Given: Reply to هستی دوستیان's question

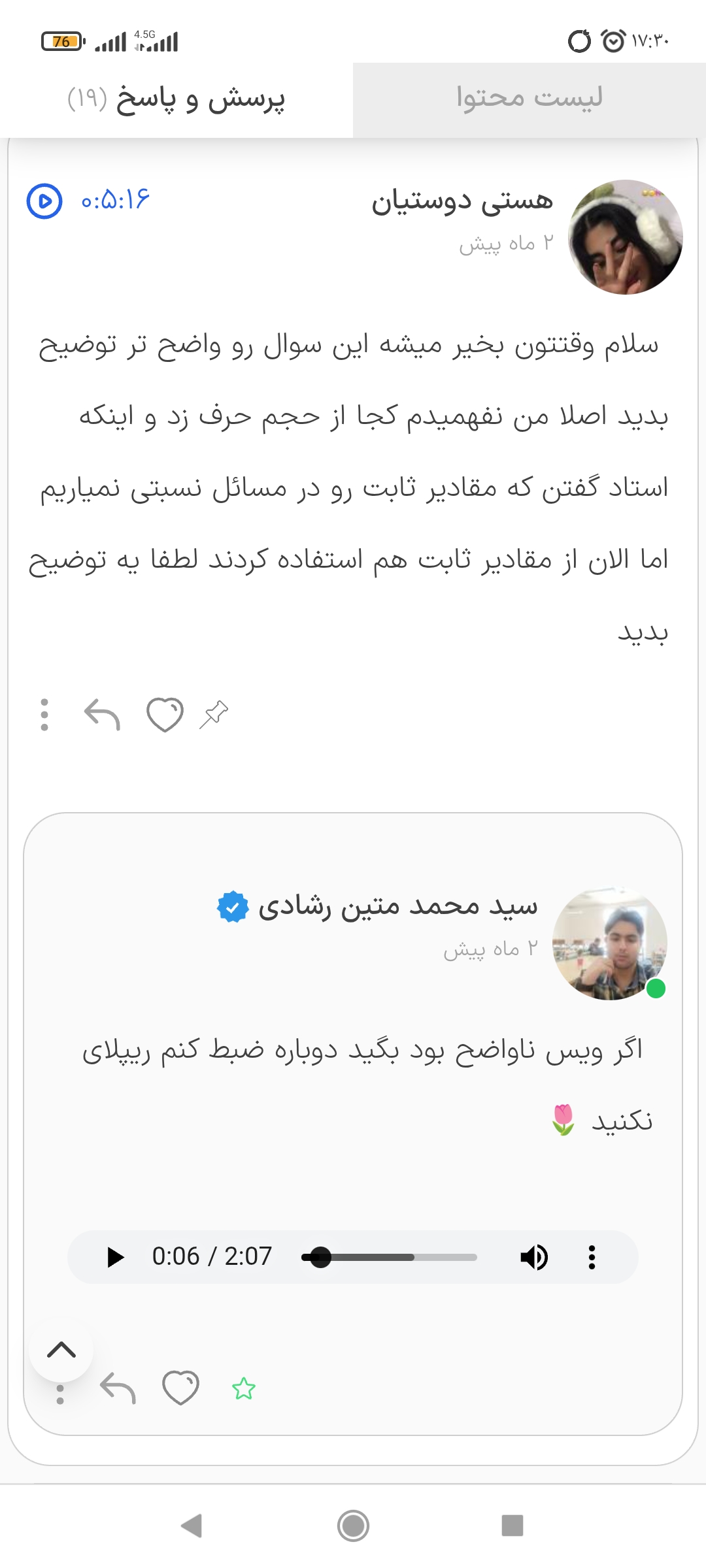Looking at the screenshot, I should (103, 715).
